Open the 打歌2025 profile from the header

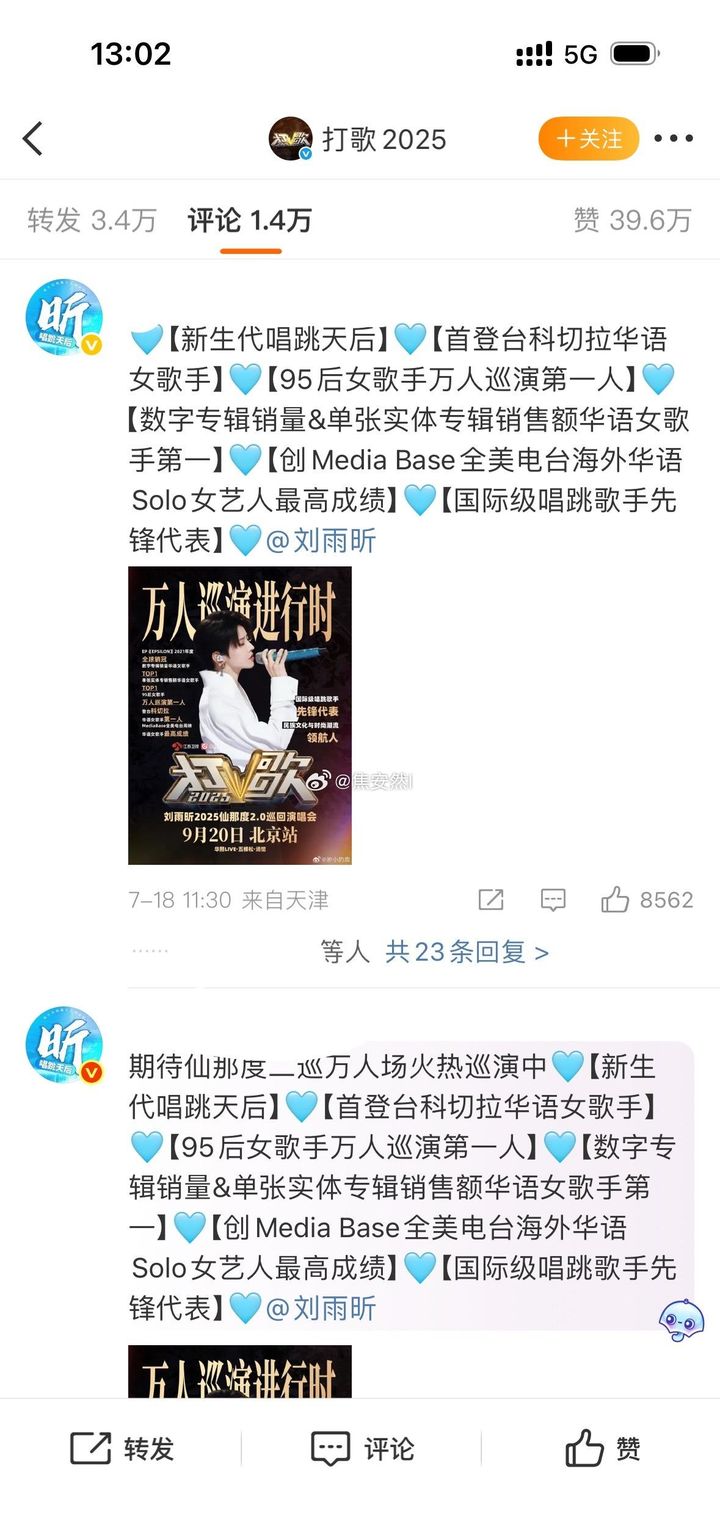[358, 139]
